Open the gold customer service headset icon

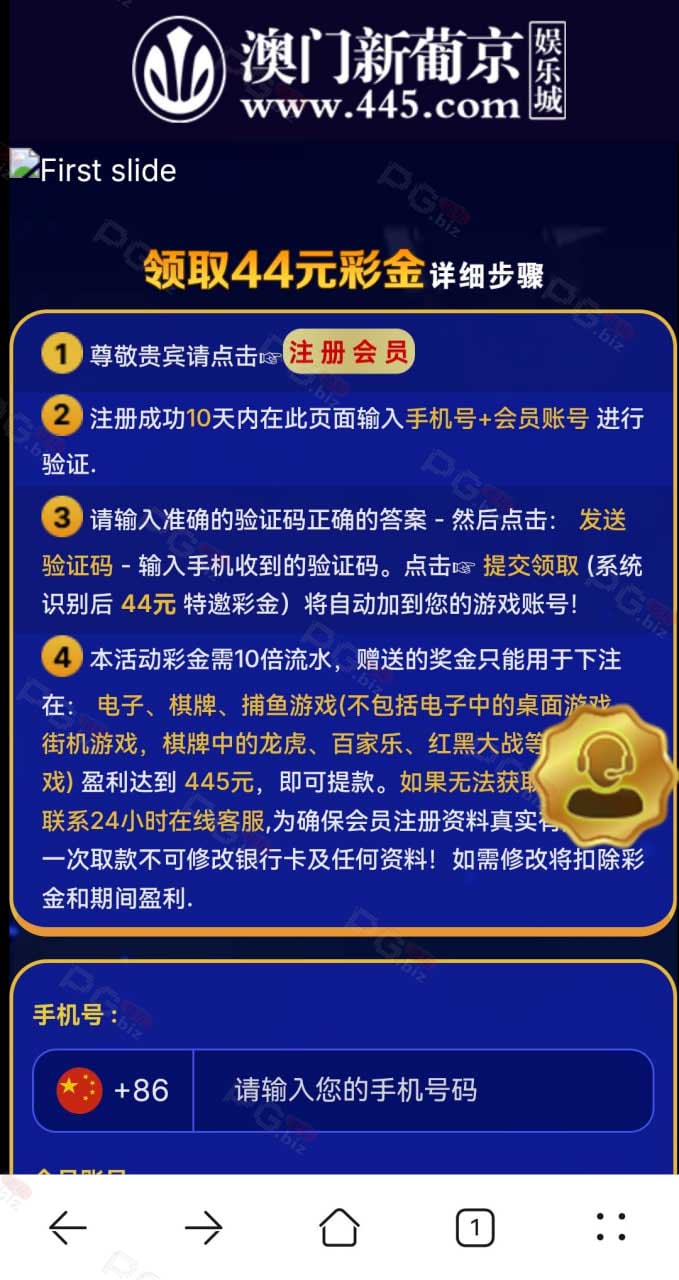pyautogui.click(x=603, y=775)
